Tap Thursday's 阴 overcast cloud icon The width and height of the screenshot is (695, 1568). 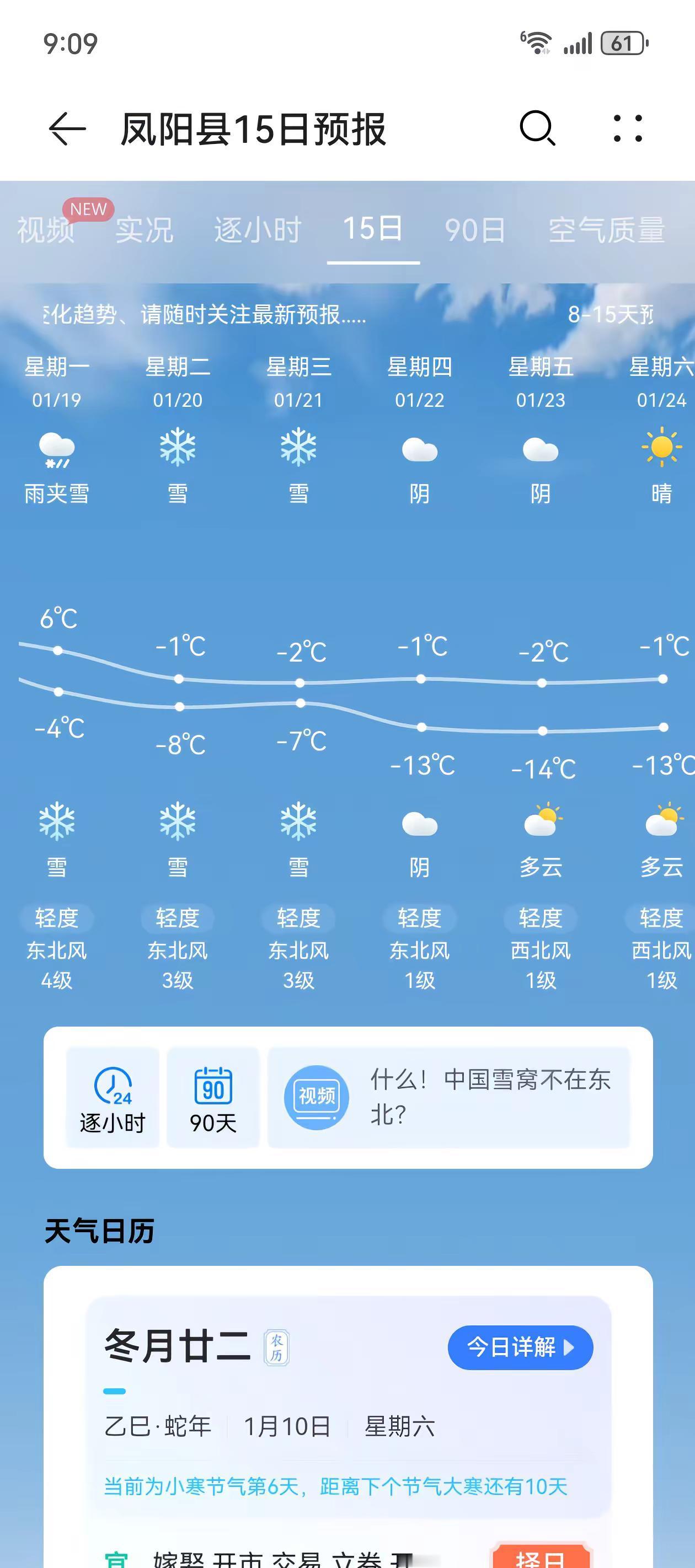pos(419,450)
